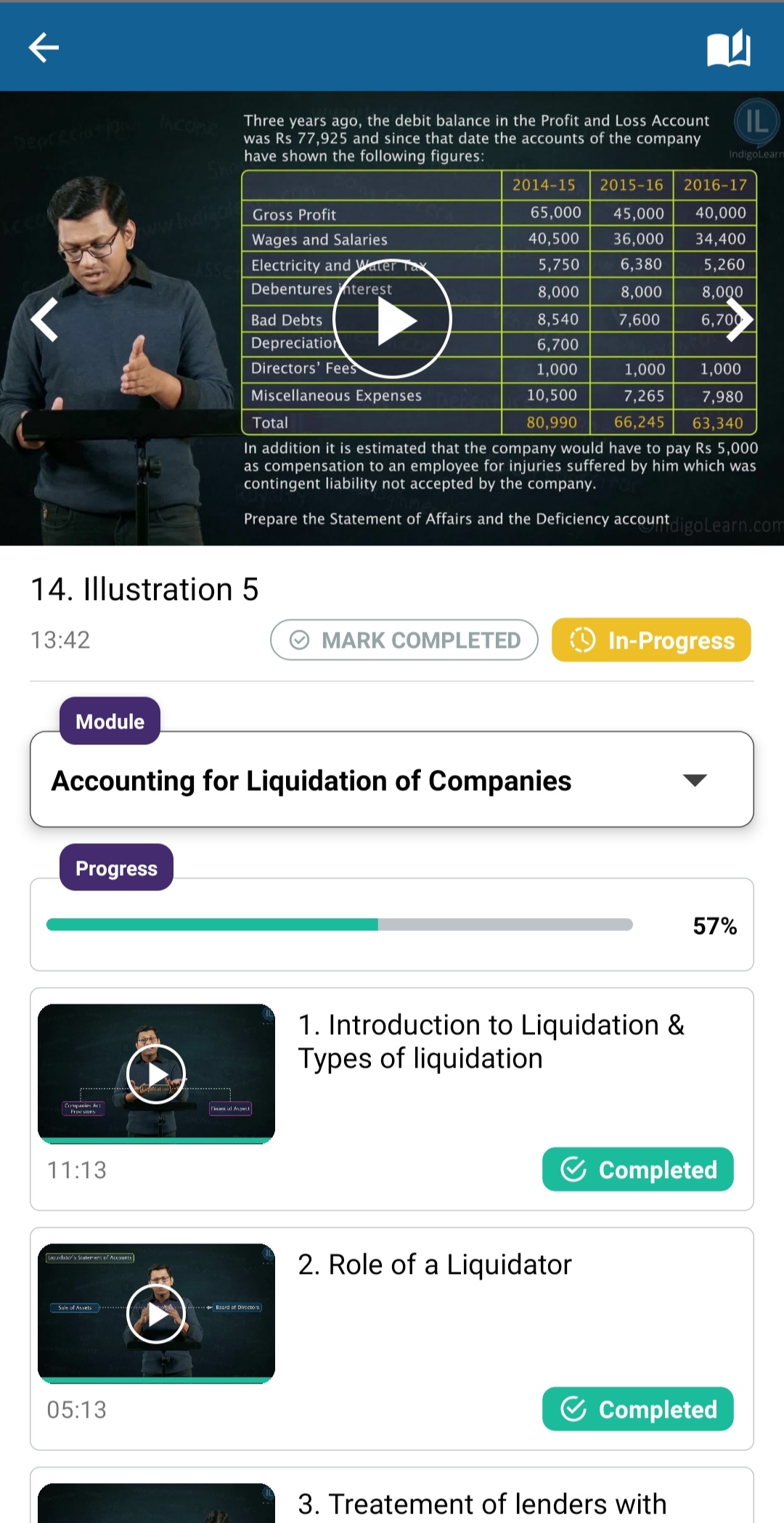784x1523 pixels.
Task: Tap the Completed badge on lesson 1
Action: pos(637,1169)
